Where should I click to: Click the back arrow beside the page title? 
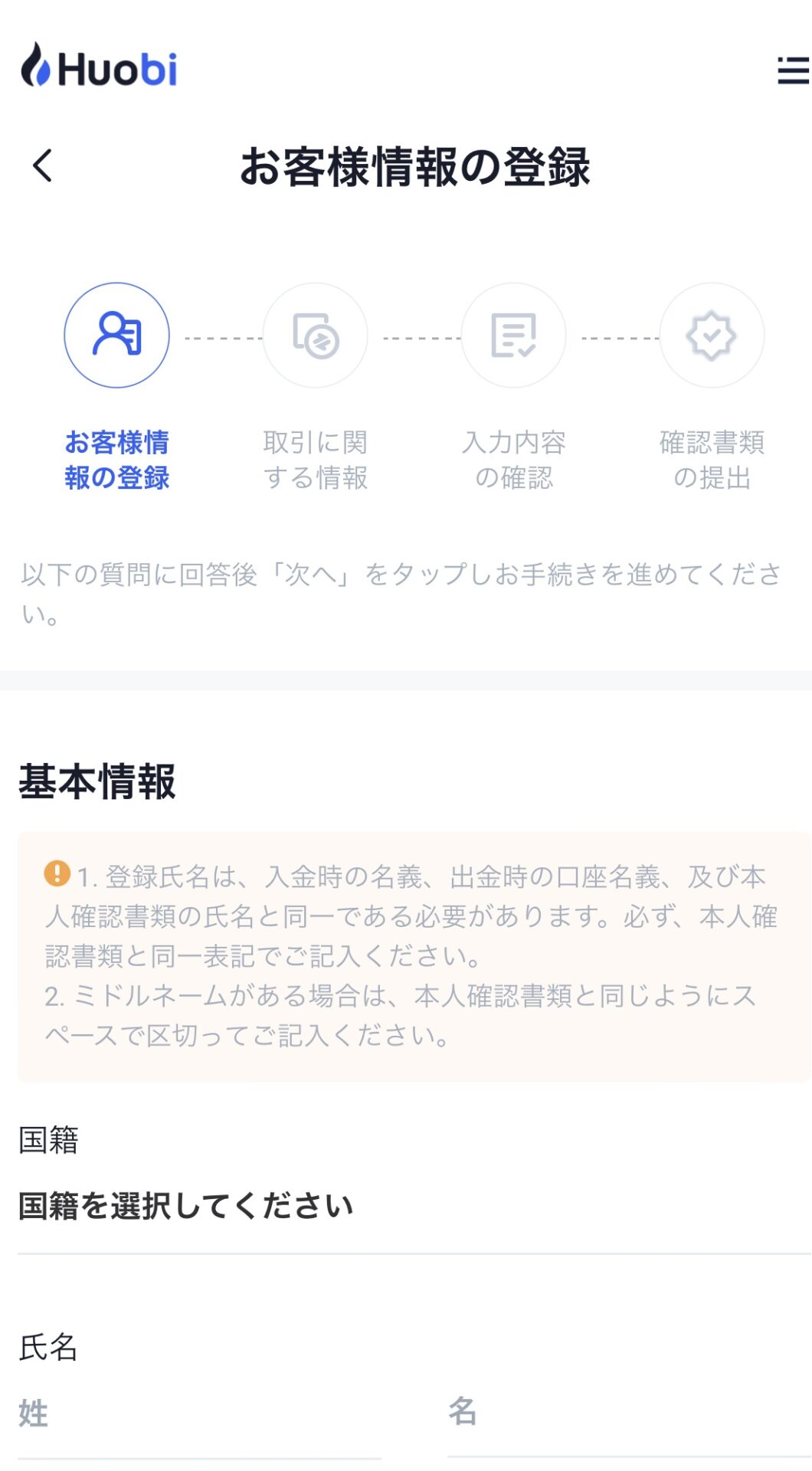(41, 165)
